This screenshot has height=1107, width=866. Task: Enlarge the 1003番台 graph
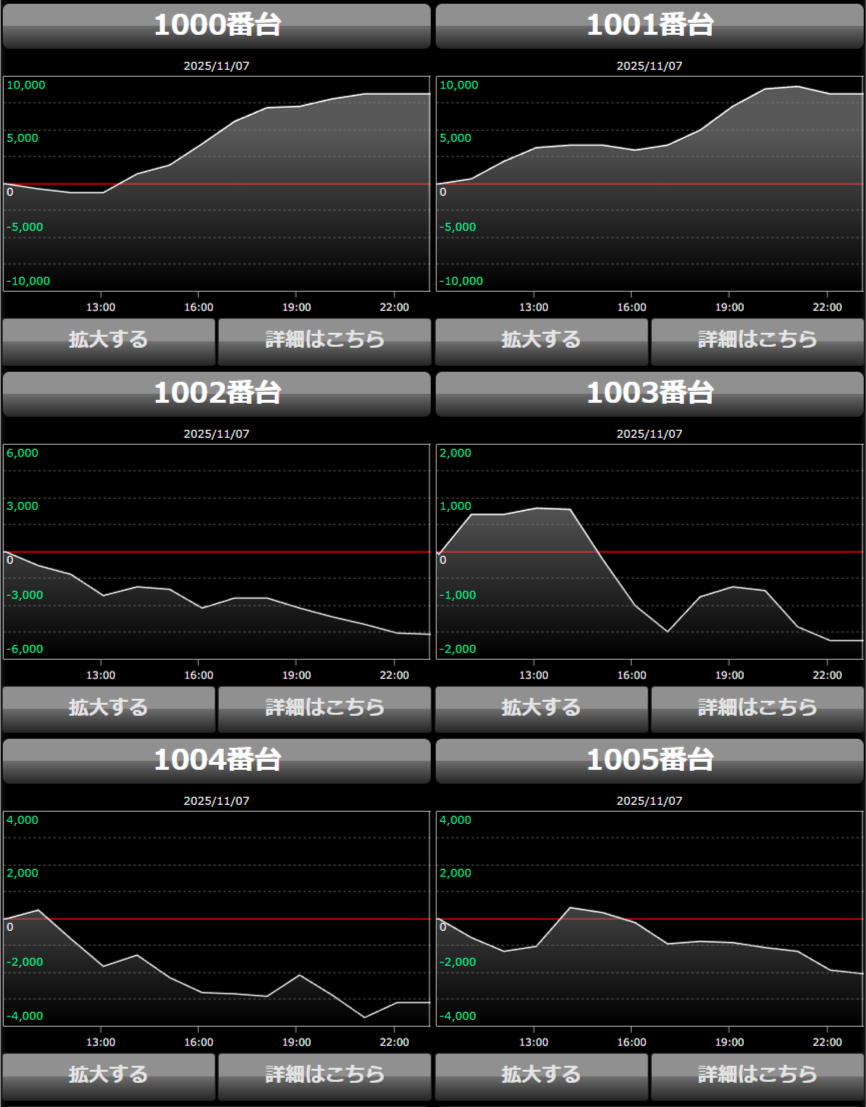coord(541,708)
